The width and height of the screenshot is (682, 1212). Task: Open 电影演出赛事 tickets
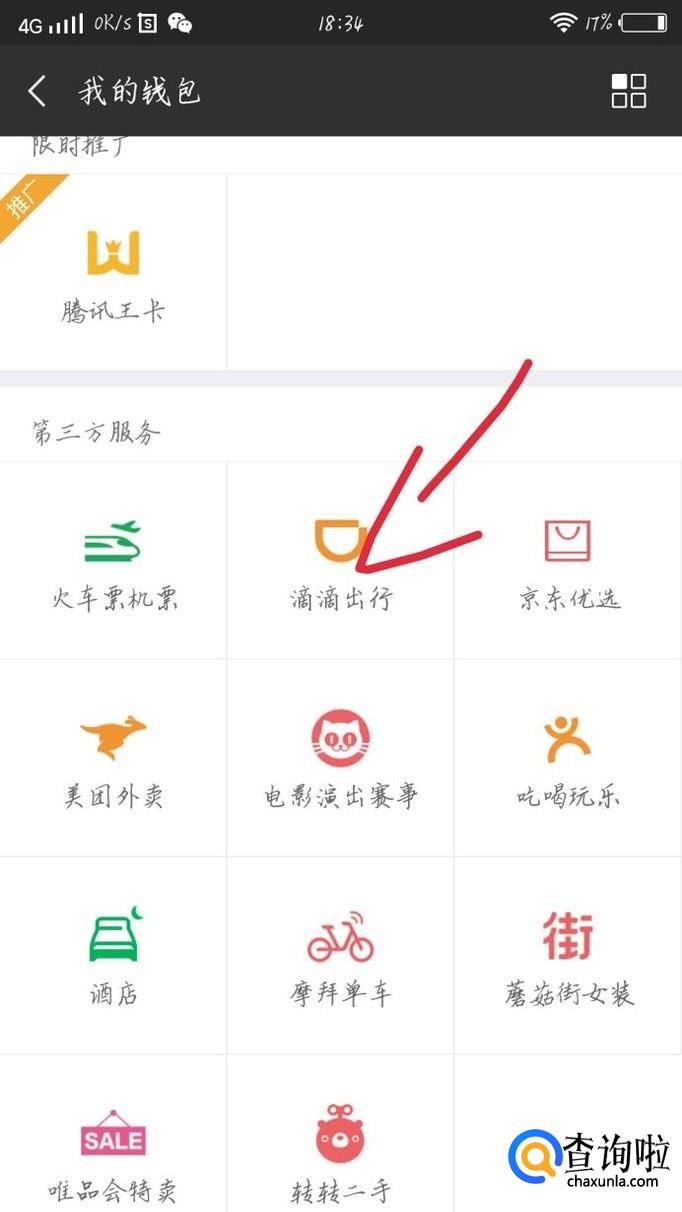pyautogui.click(x=341, y=758)
